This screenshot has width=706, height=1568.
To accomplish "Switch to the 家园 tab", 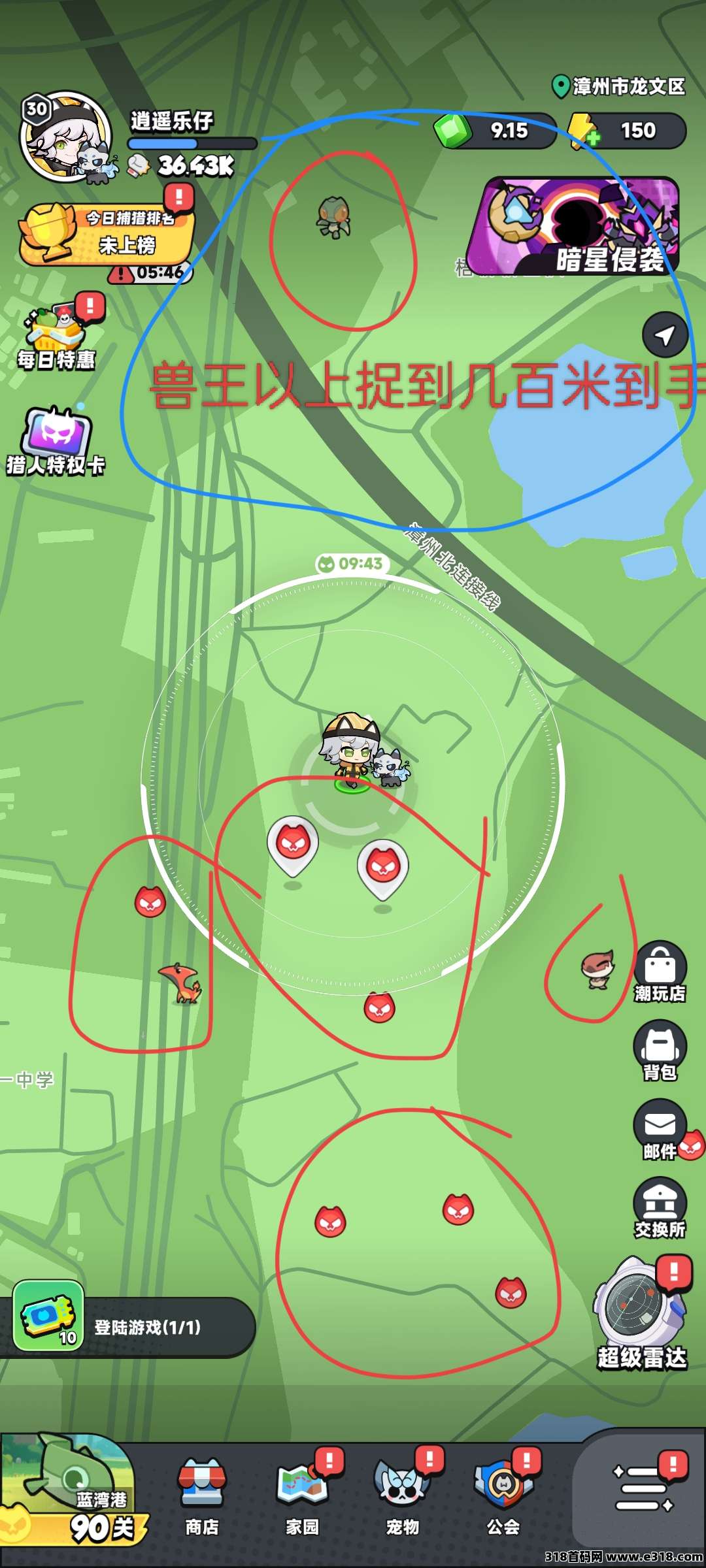I will pyautogui.click(x=302, y=1496).
